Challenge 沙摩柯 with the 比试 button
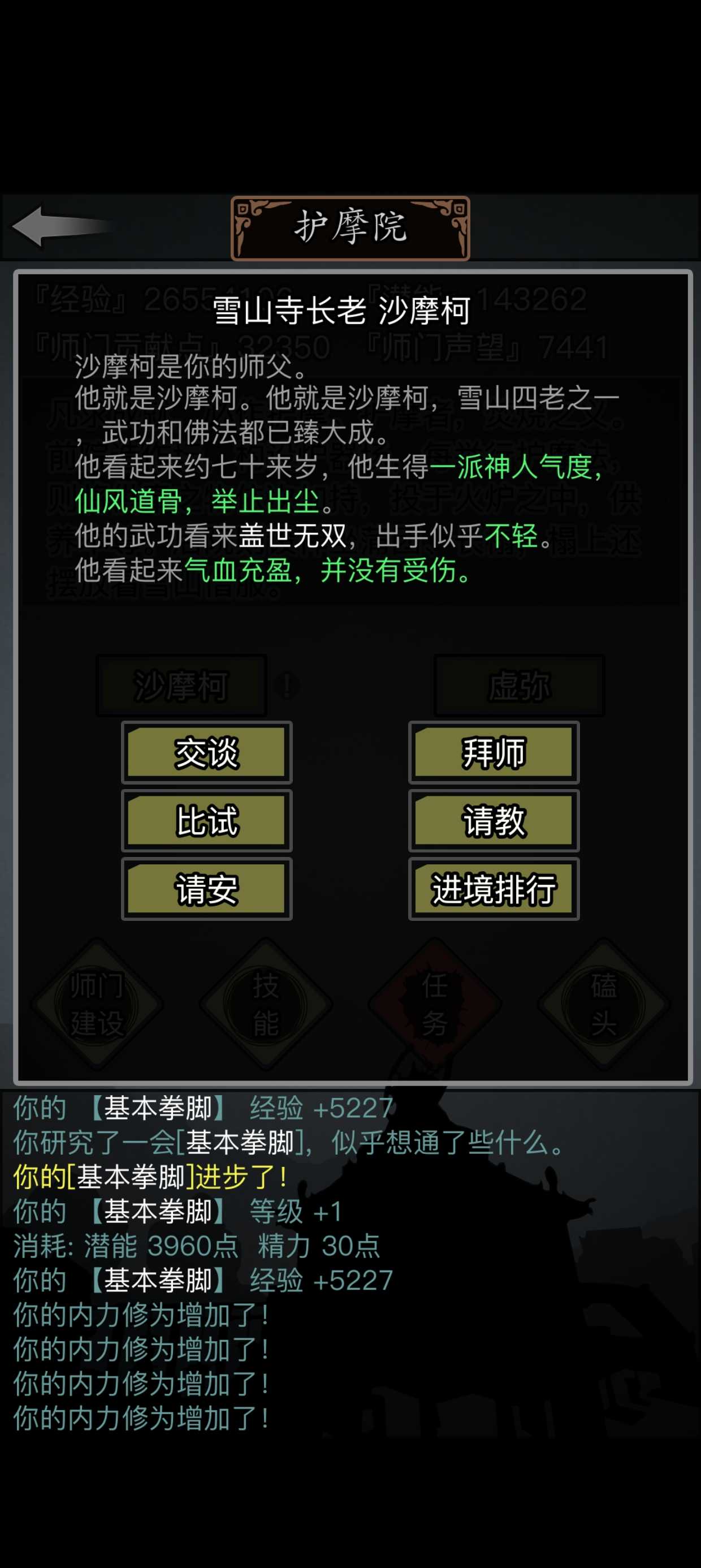 (x=206, y=821)
